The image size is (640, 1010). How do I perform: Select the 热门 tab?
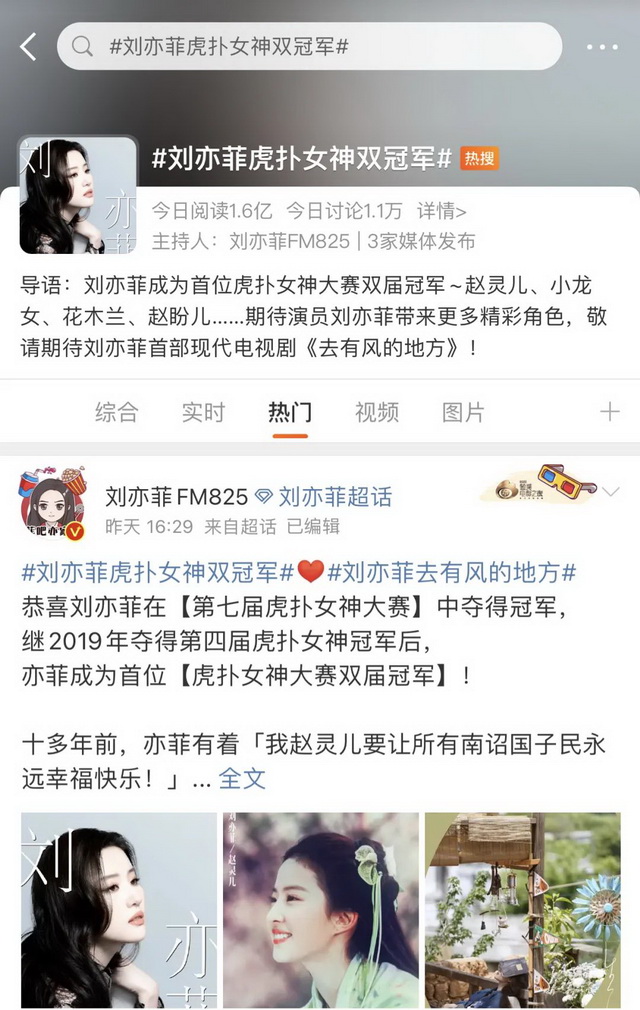(289, 412)
